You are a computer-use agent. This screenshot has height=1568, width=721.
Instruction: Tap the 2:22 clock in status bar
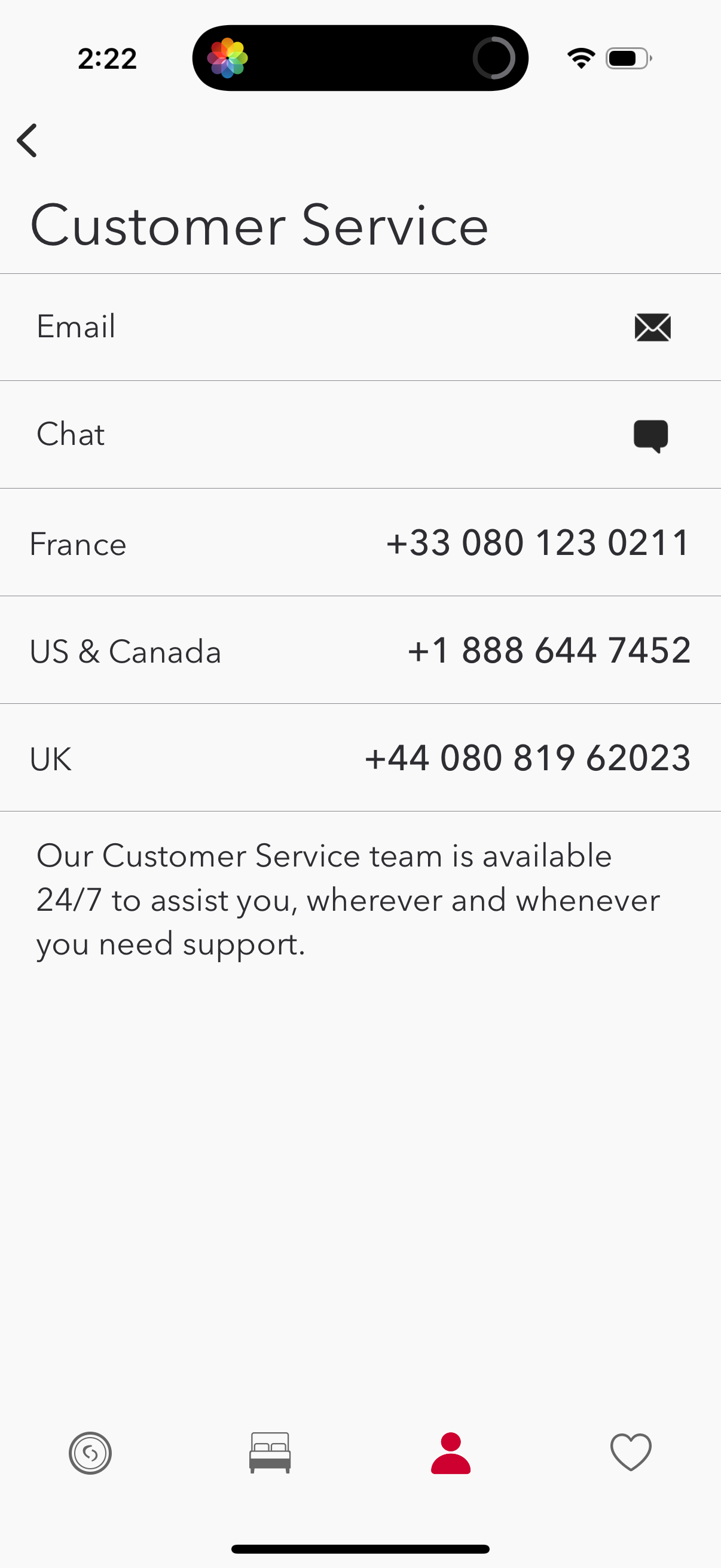pos(107,57)
